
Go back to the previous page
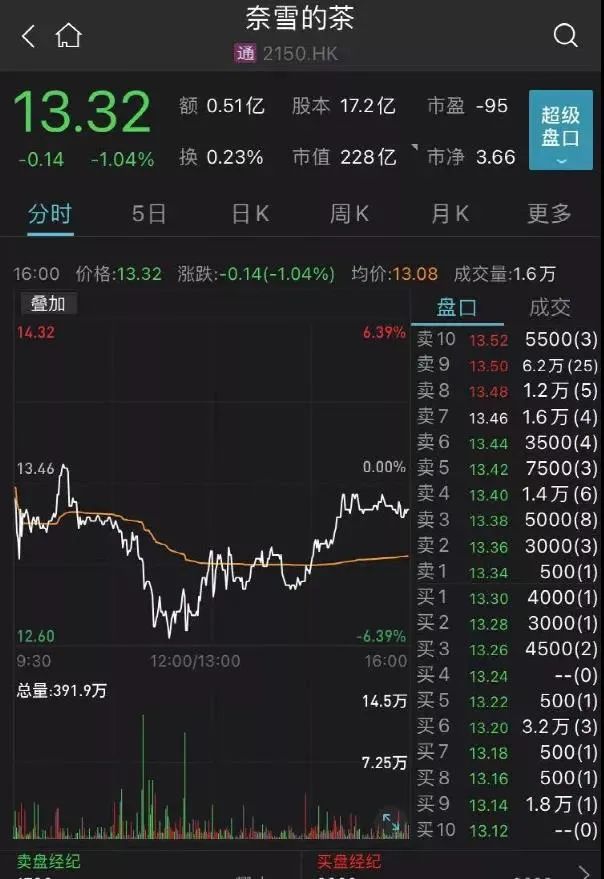pyautogui.click(x=28, y=37)
